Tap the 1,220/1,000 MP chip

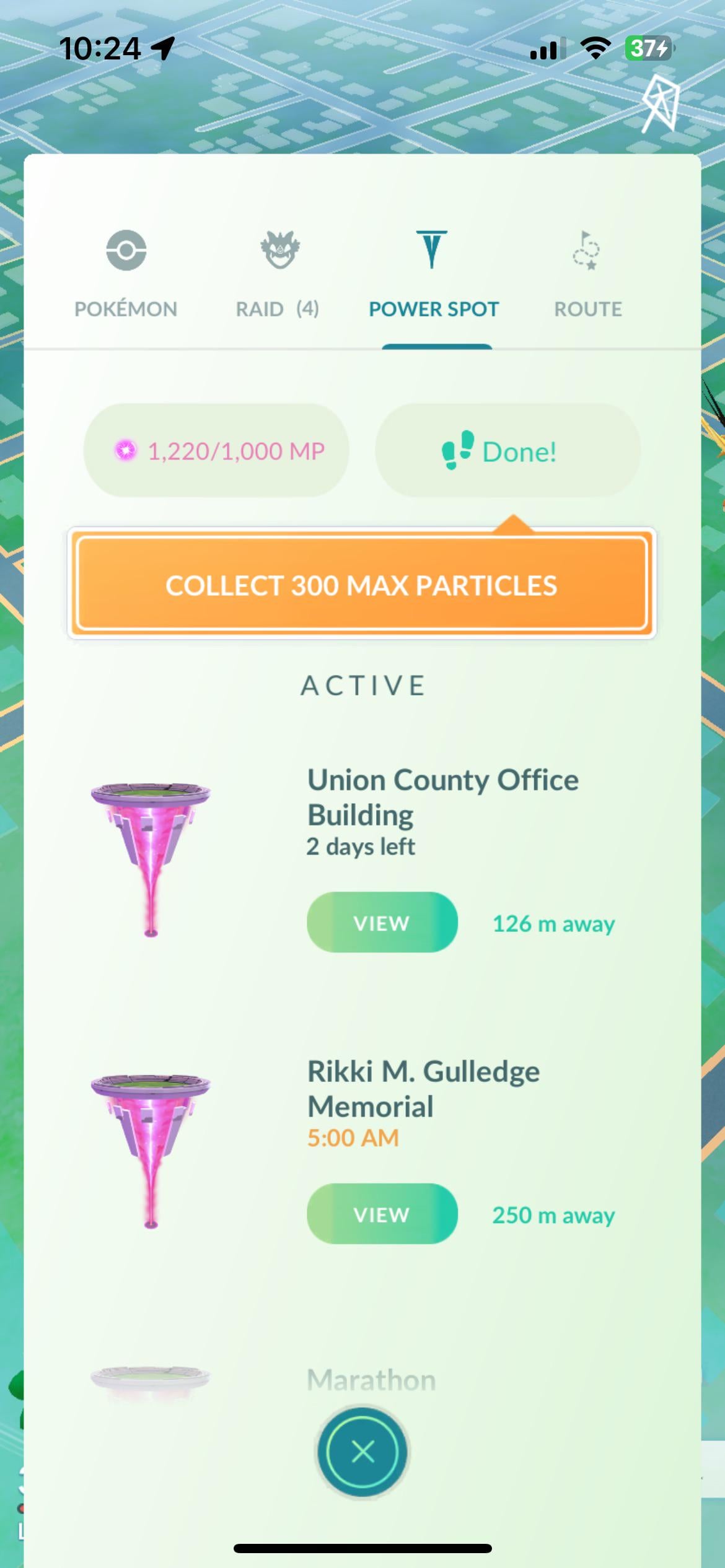216,451
